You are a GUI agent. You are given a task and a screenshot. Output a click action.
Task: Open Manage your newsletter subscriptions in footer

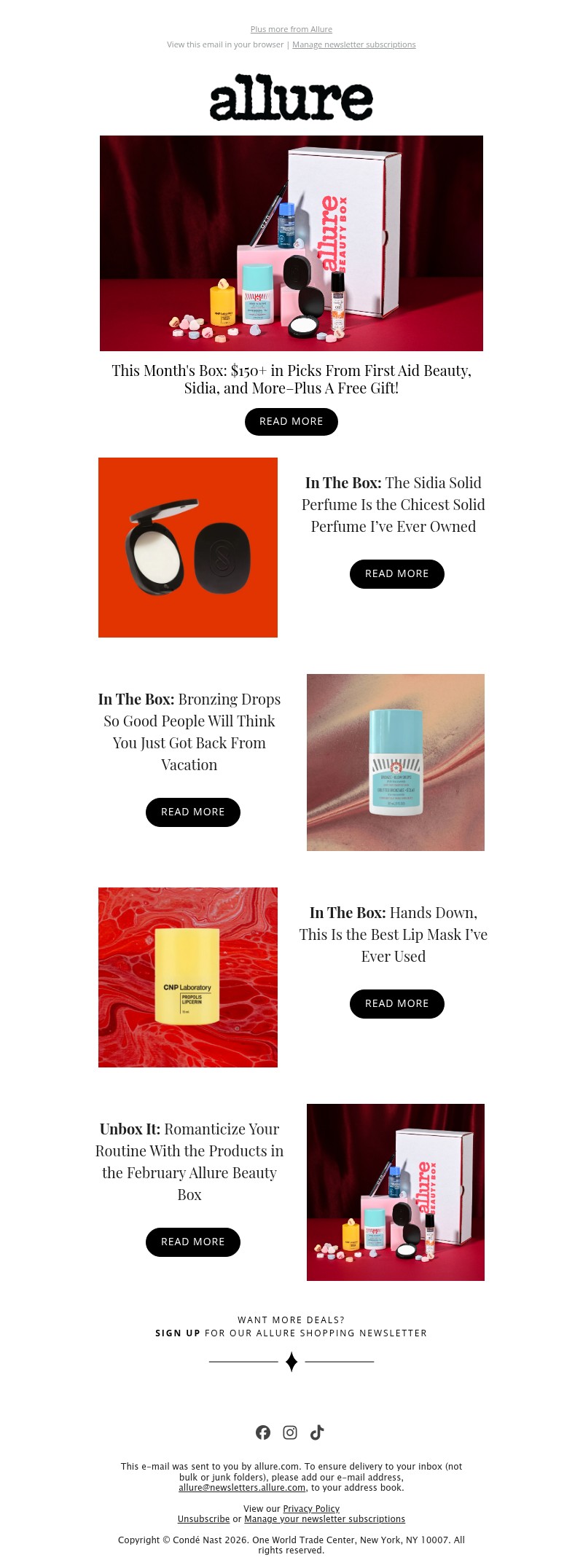(x=324, y=1519)
